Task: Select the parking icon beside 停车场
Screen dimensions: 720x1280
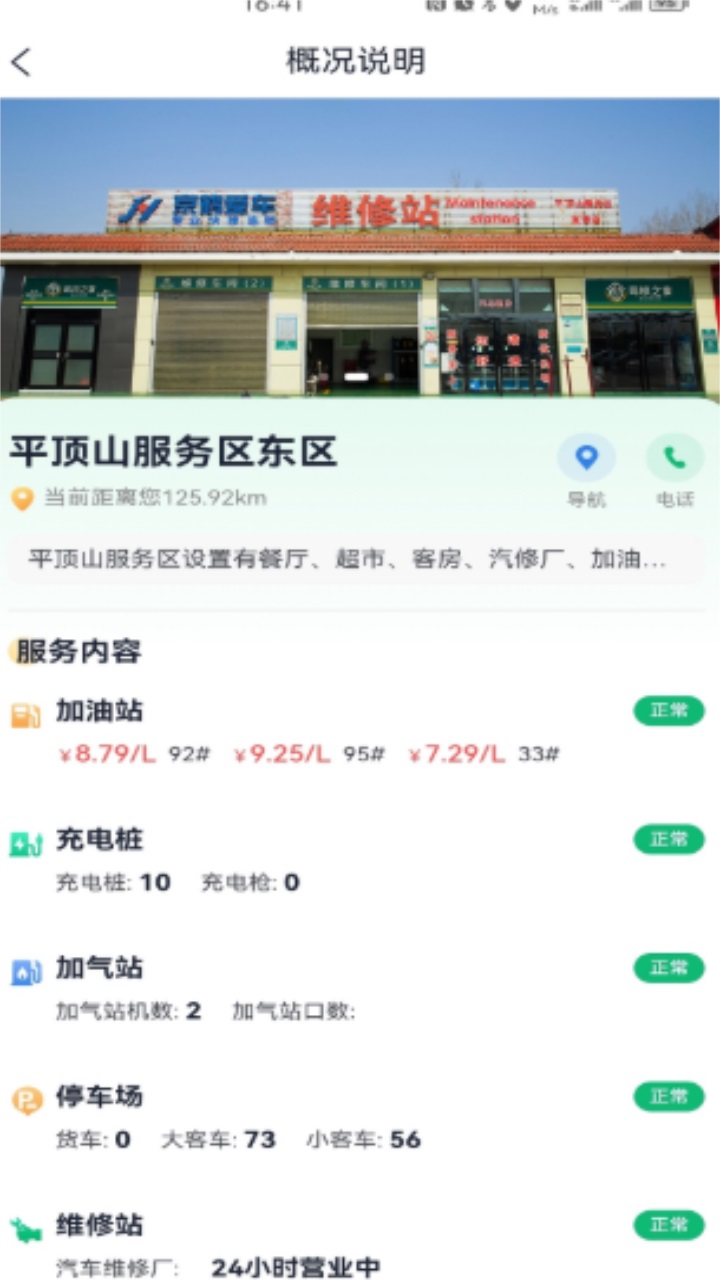Action: tap(27, 1096)
